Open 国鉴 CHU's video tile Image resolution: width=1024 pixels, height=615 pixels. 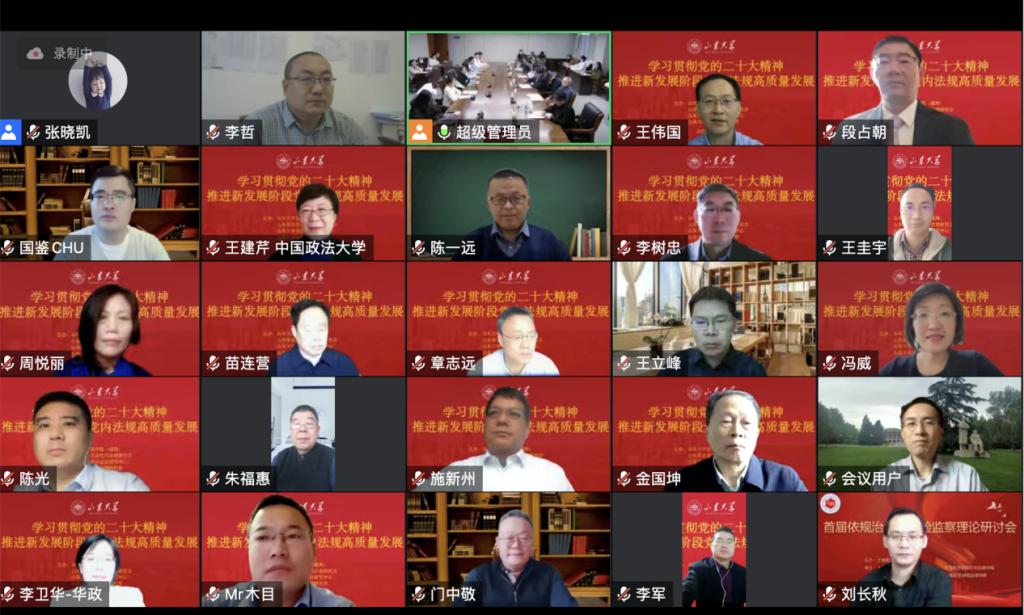100,203
